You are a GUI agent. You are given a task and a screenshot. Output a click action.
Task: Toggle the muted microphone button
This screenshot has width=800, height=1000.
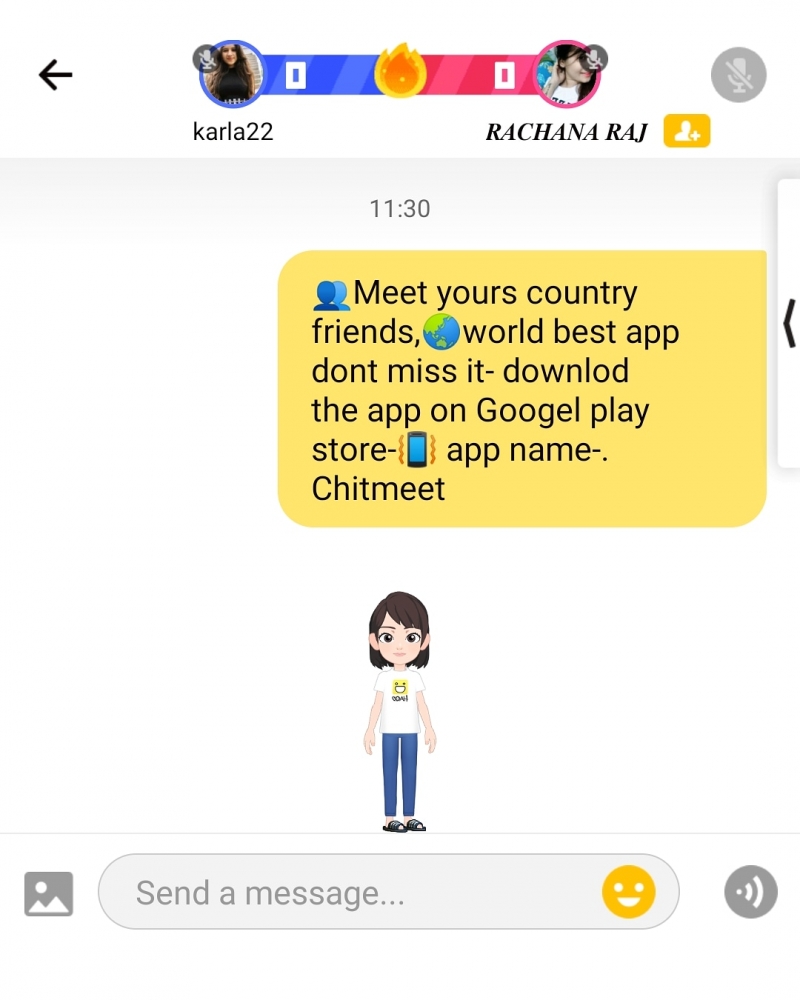[x=738, y=75]
